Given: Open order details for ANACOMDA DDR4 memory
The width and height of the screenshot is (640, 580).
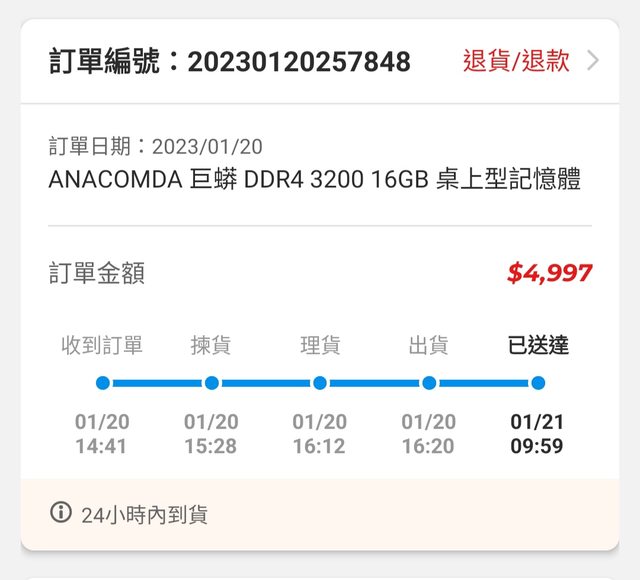Looking at the screenshot, I should (x=314, y=180).
